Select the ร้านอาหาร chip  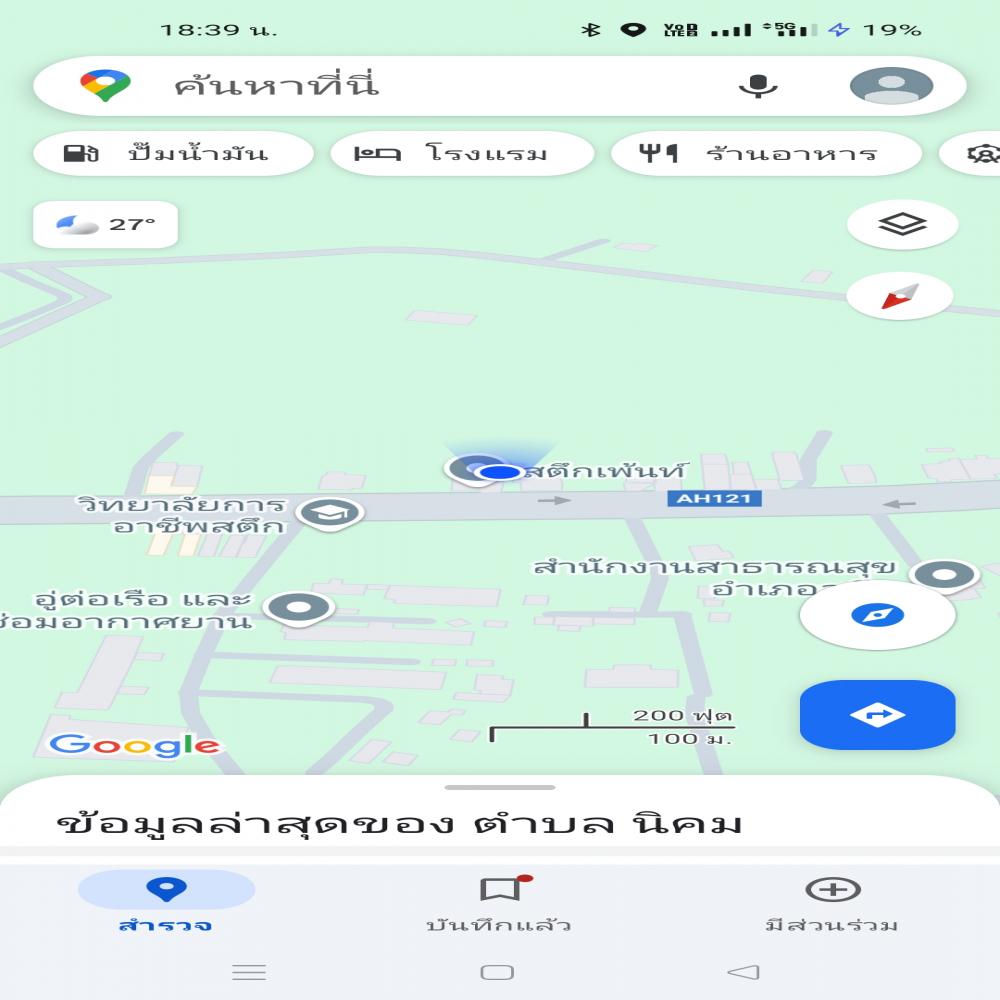click(x=765, y=154)
